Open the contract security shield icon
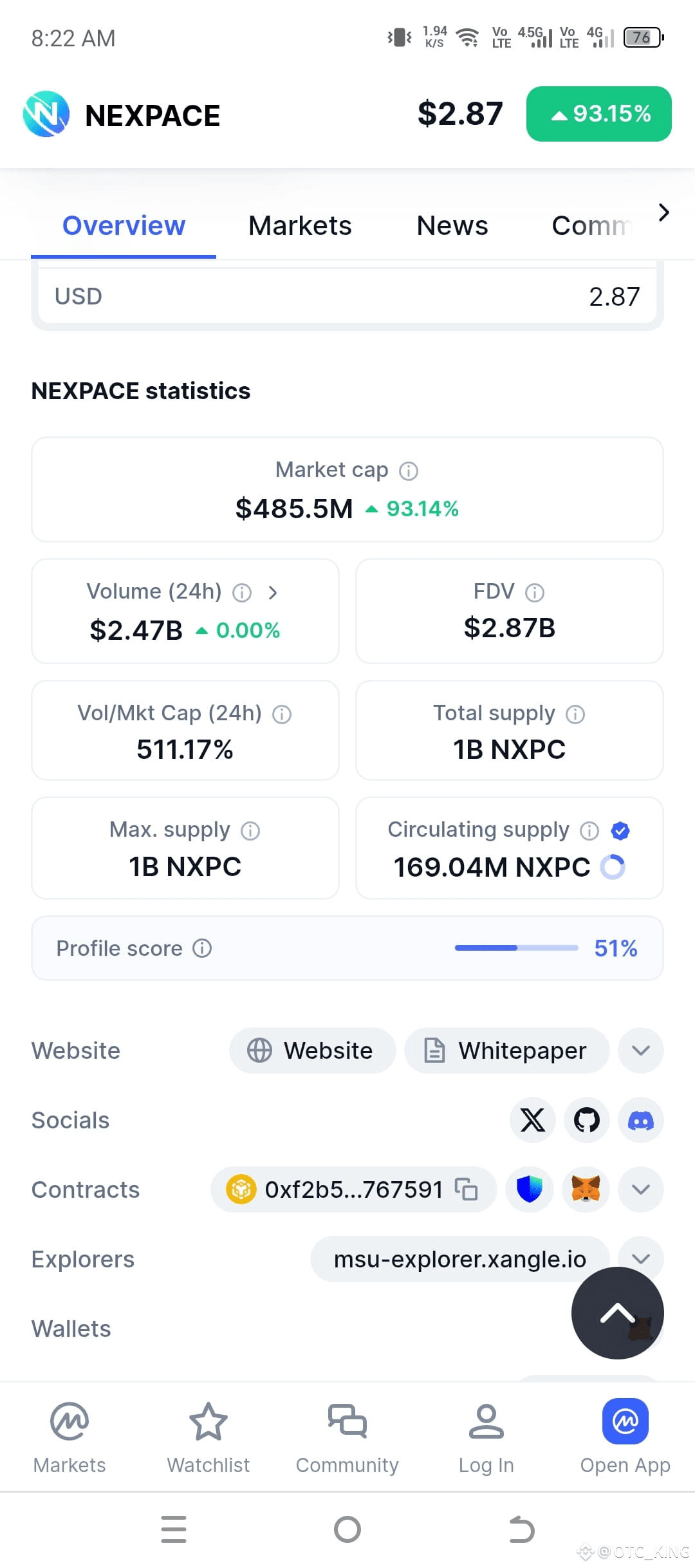Viewport: 695px width, 1568px height. pos(529,1190)
